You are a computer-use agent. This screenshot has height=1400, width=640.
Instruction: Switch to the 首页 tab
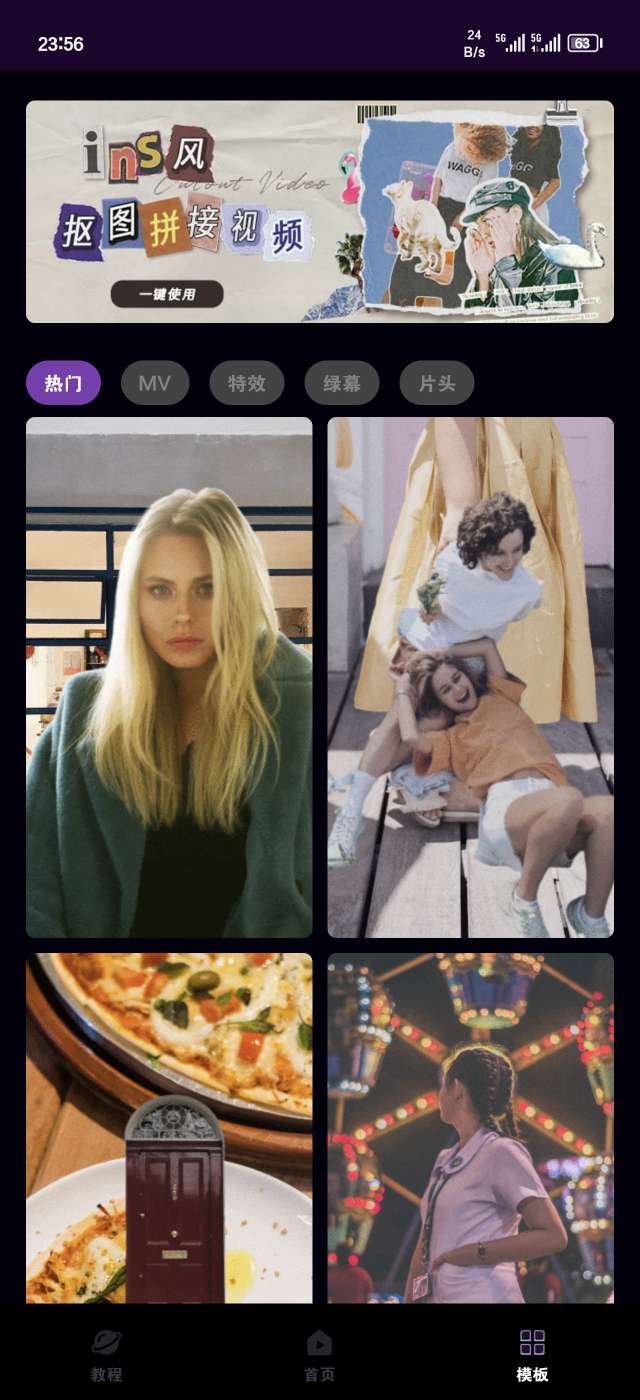click(319, 1354)
